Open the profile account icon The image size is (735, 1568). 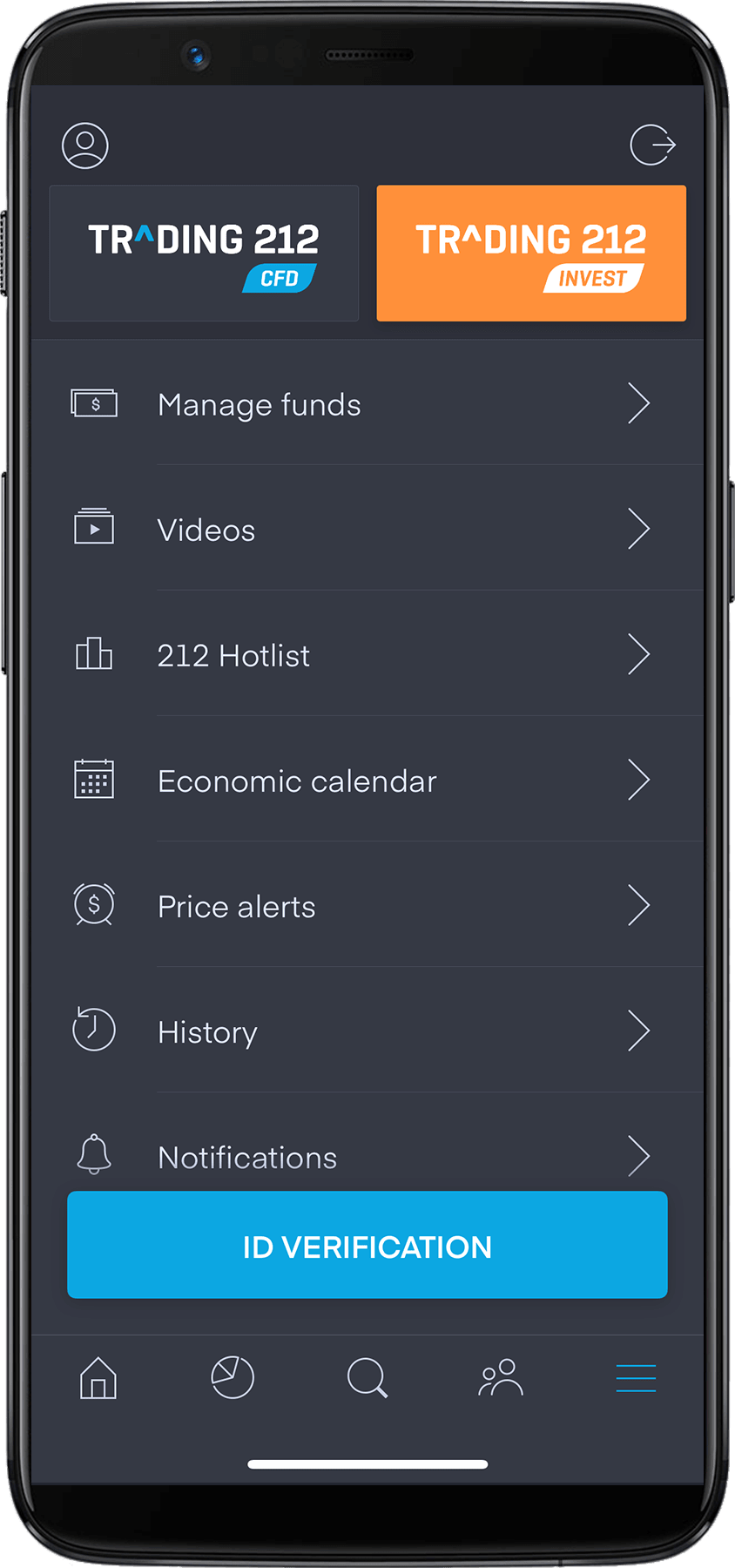click(85, 145)
